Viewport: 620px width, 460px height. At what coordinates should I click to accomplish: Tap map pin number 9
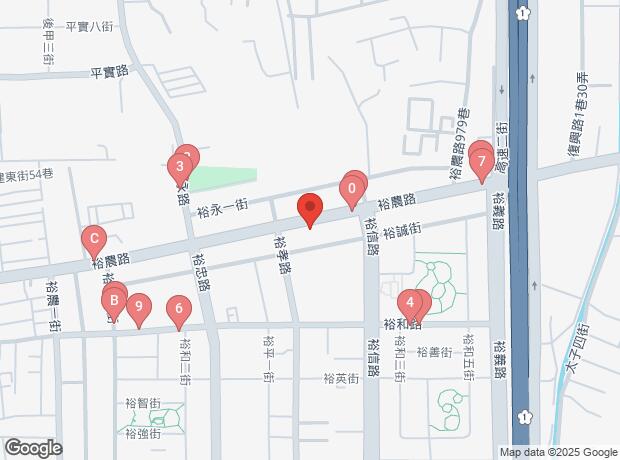coord(139,306)
